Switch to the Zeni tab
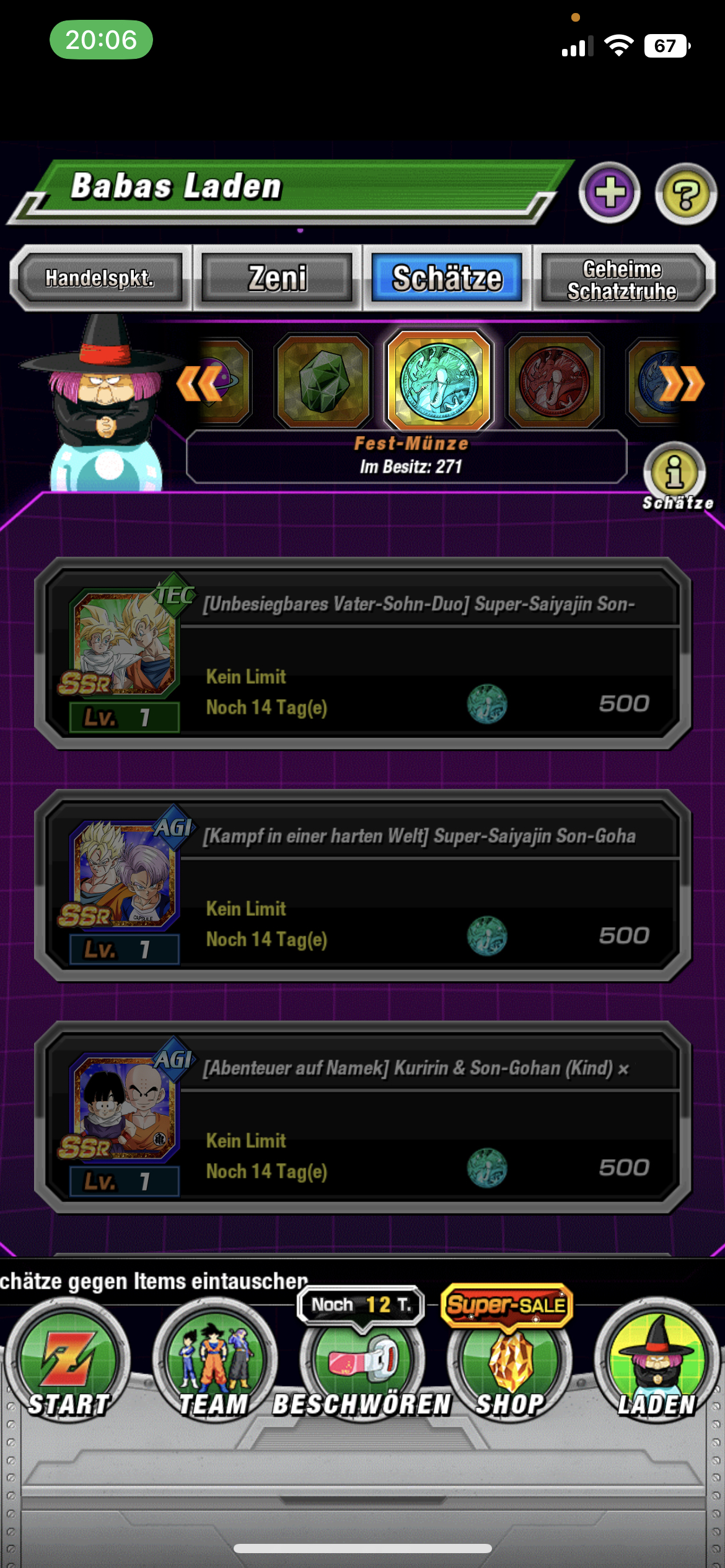This screenshot has width=725, height=1568. point(277,278)
